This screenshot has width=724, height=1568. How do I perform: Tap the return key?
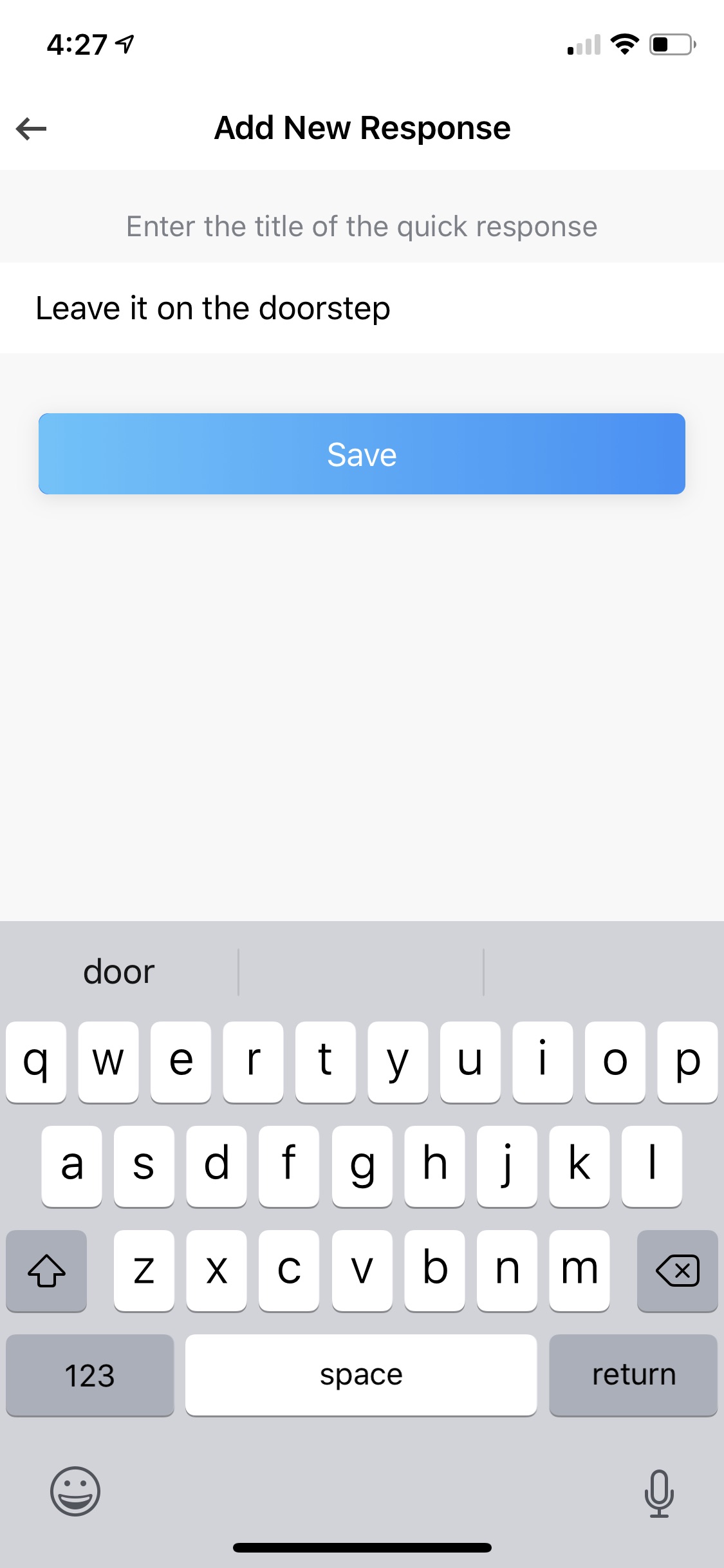[633, 1375]
